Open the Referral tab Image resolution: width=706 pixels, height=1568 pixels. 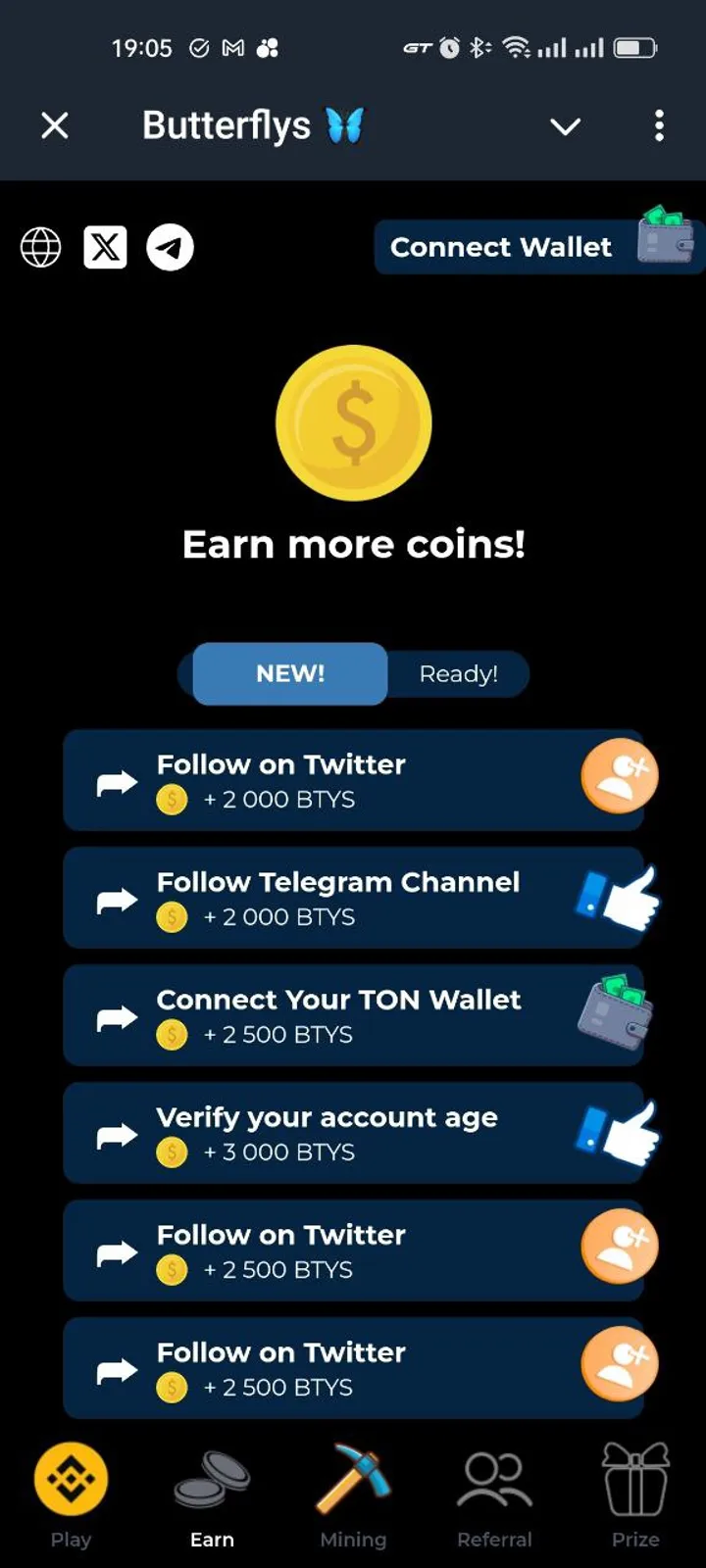tap(494, 1494)
